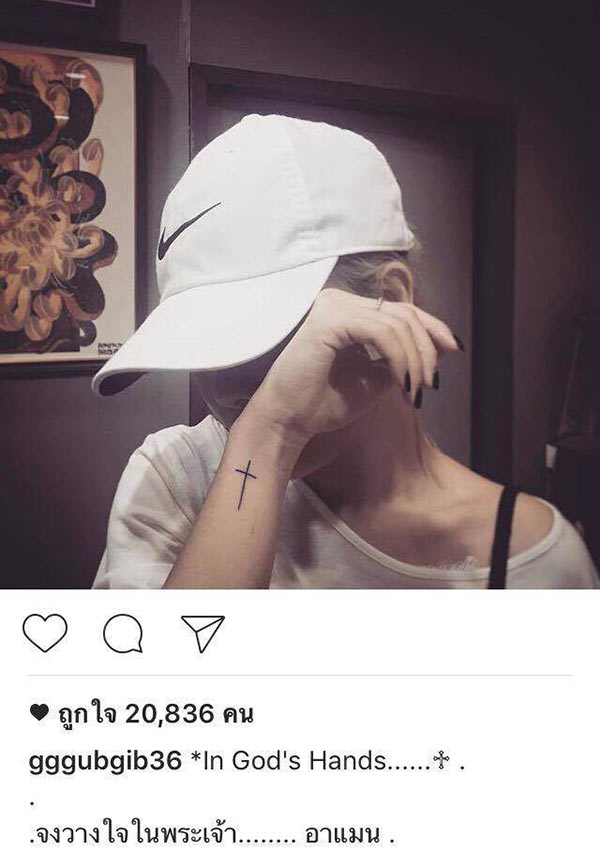Like the post by gggubgib36
The width and height of the screenshot is (600, 851).
(44, 633)
